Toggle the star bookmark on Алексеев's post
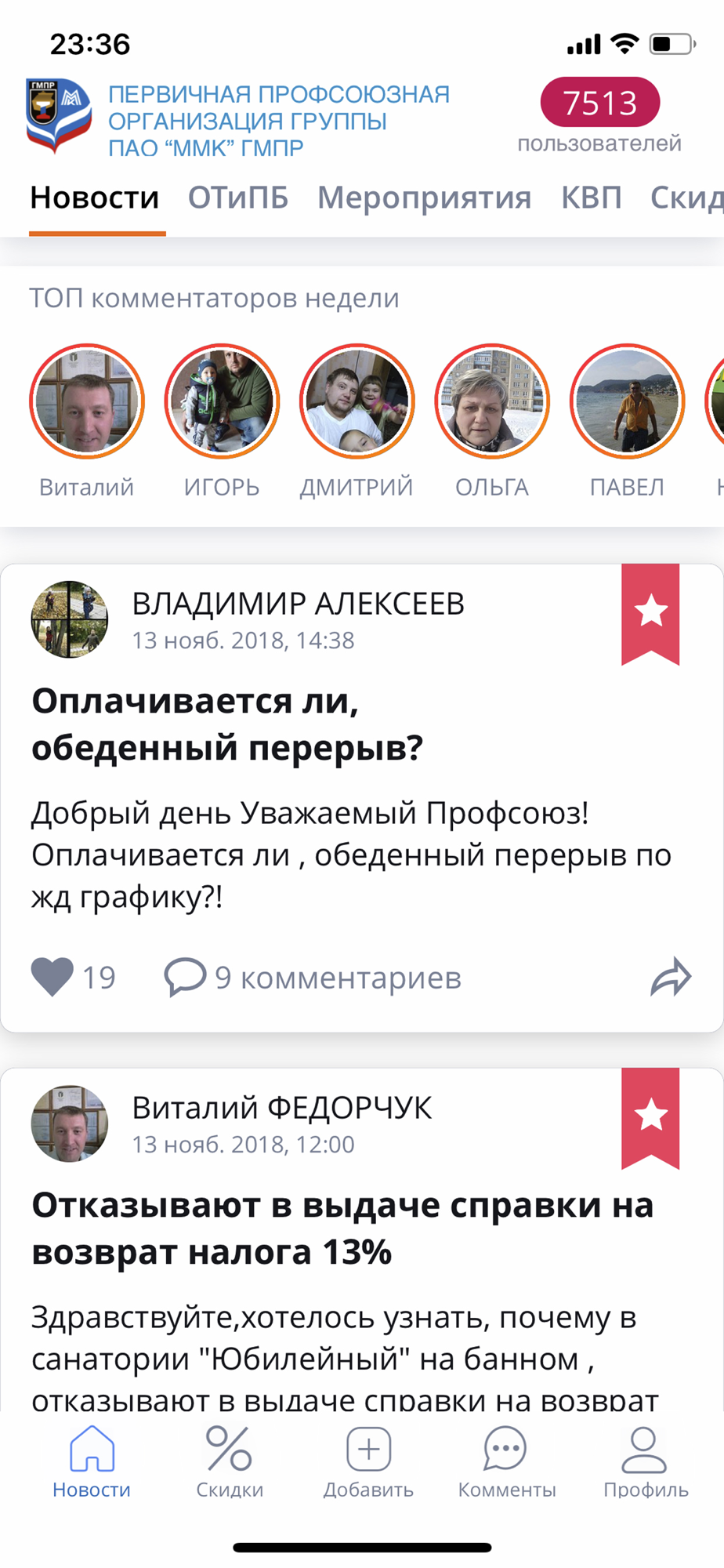Screen dimensions: 724x1568 pyautogui.click(x=650, y=612)
